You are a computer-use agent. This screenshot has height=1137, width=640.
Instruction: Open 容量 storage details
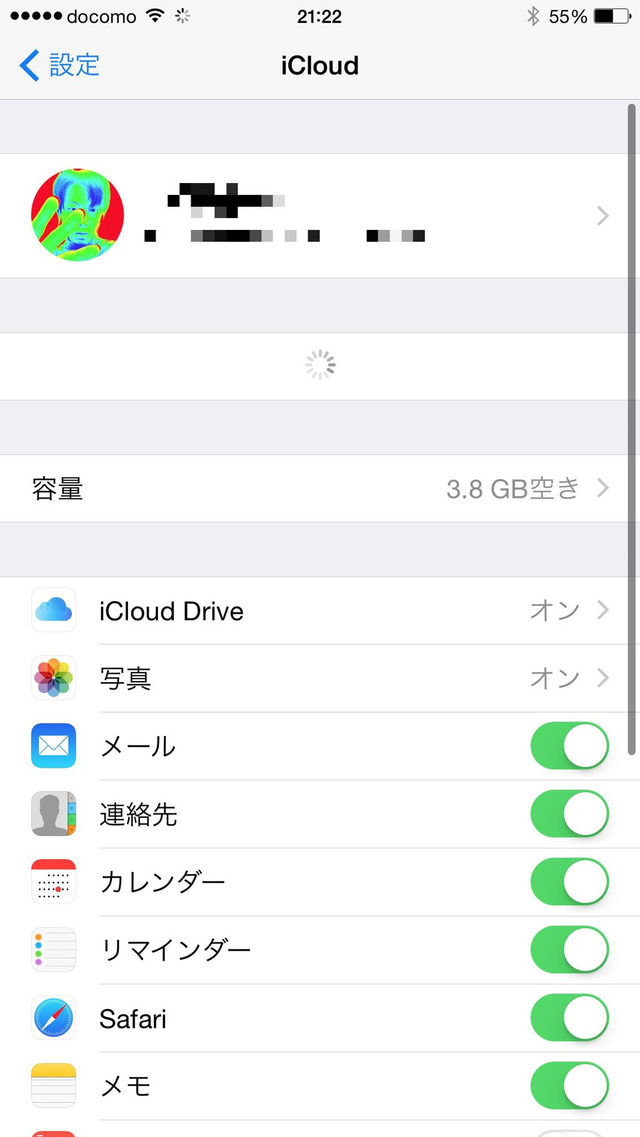coord(320,488)
